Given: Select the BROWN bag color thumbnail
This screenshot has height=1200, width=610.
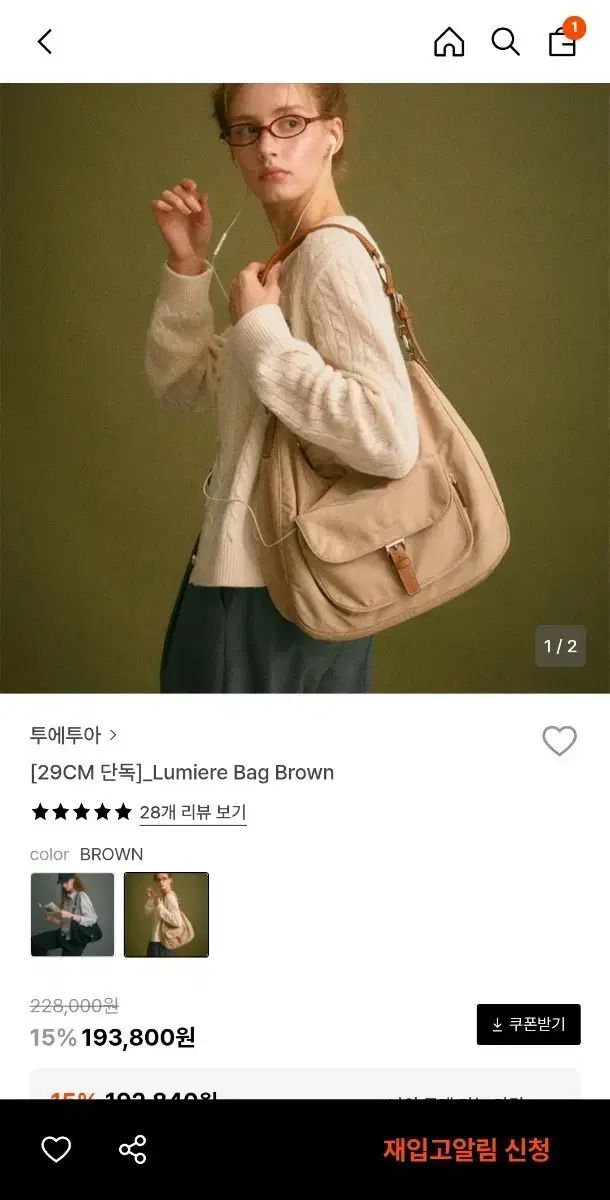Looking at the screenshot, I should (x=166, y=915).
